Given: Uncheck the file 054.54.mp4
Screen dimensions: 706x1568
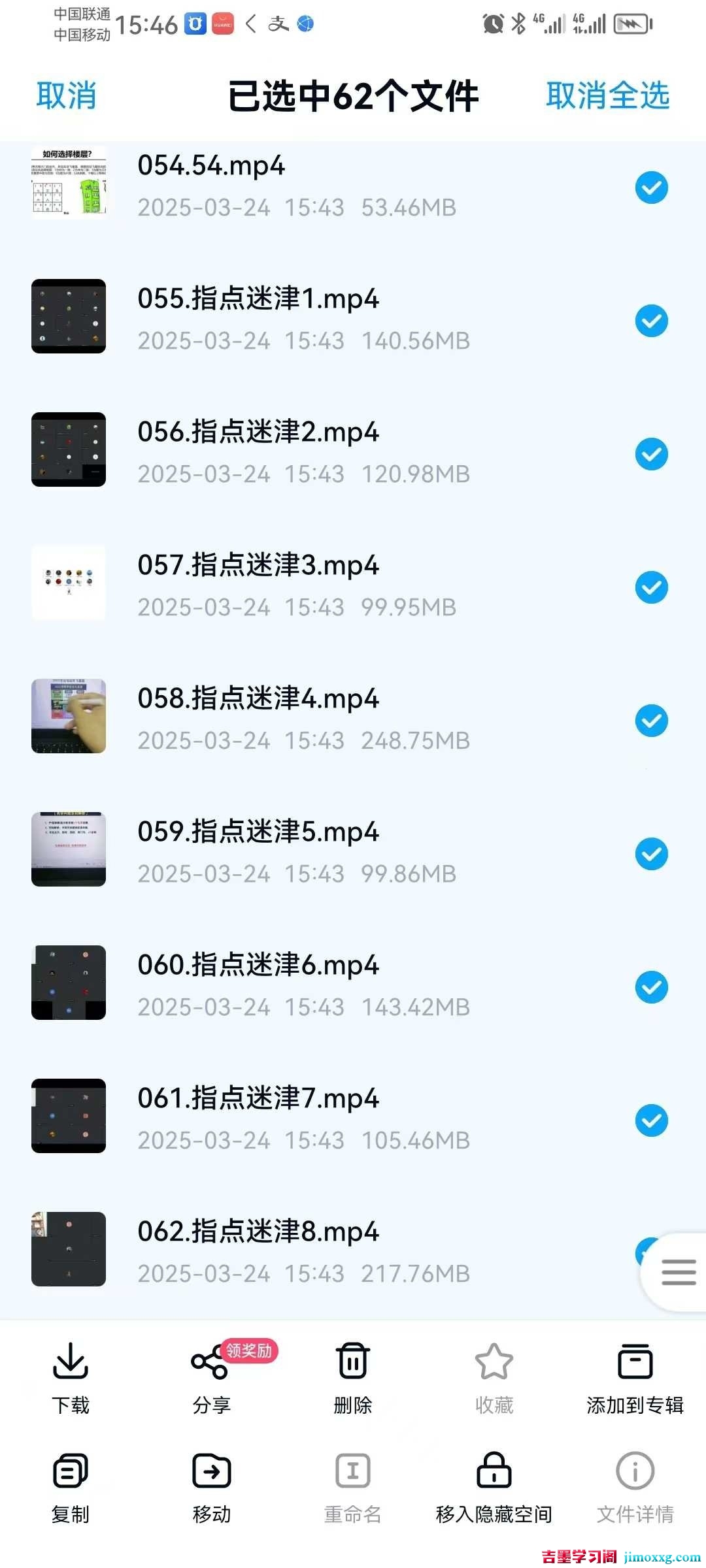Looking at the screenshot, I should [652, 188].
